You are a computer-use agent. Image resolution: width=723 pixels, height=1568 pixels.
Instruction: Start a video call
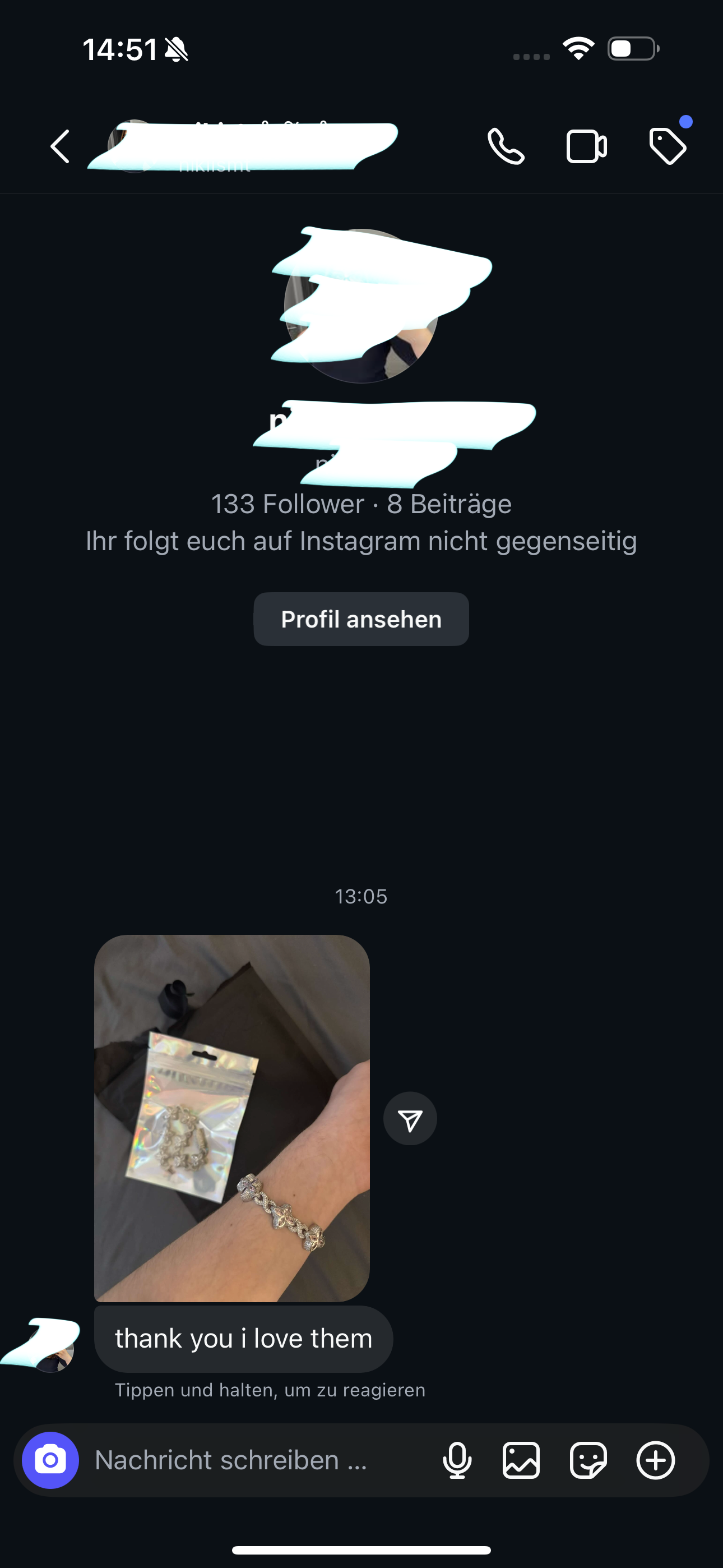click(x=586, y=147)
